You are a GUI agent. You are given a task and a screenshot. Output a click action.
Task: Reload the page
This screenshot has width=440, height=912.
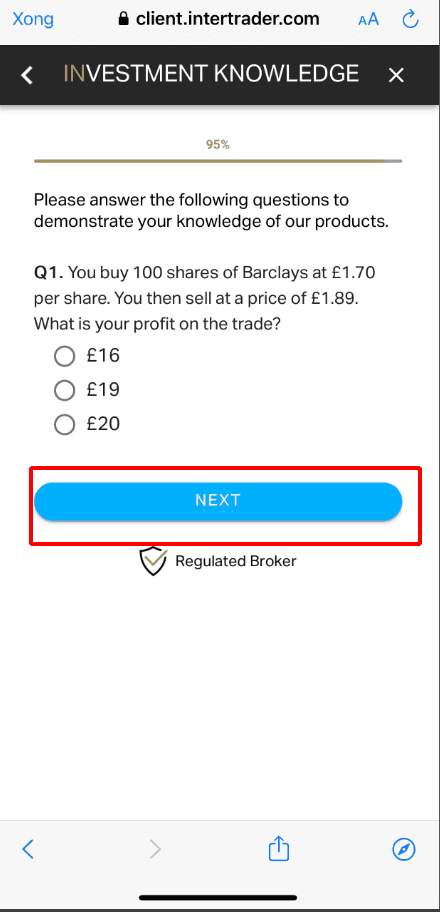pyautogui.click(x=410, y=19)
